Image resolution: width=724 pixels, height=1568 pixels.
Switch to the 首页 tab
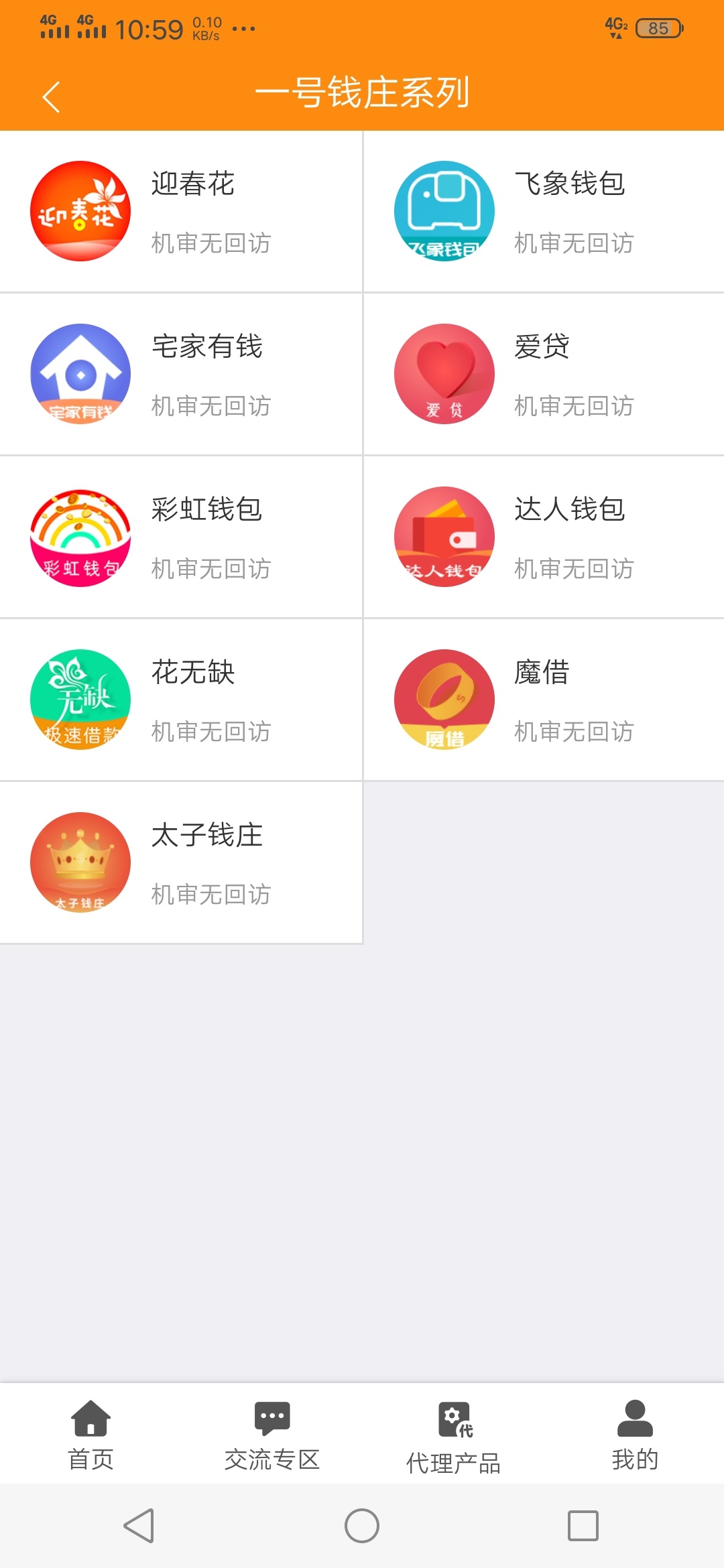90,1435
